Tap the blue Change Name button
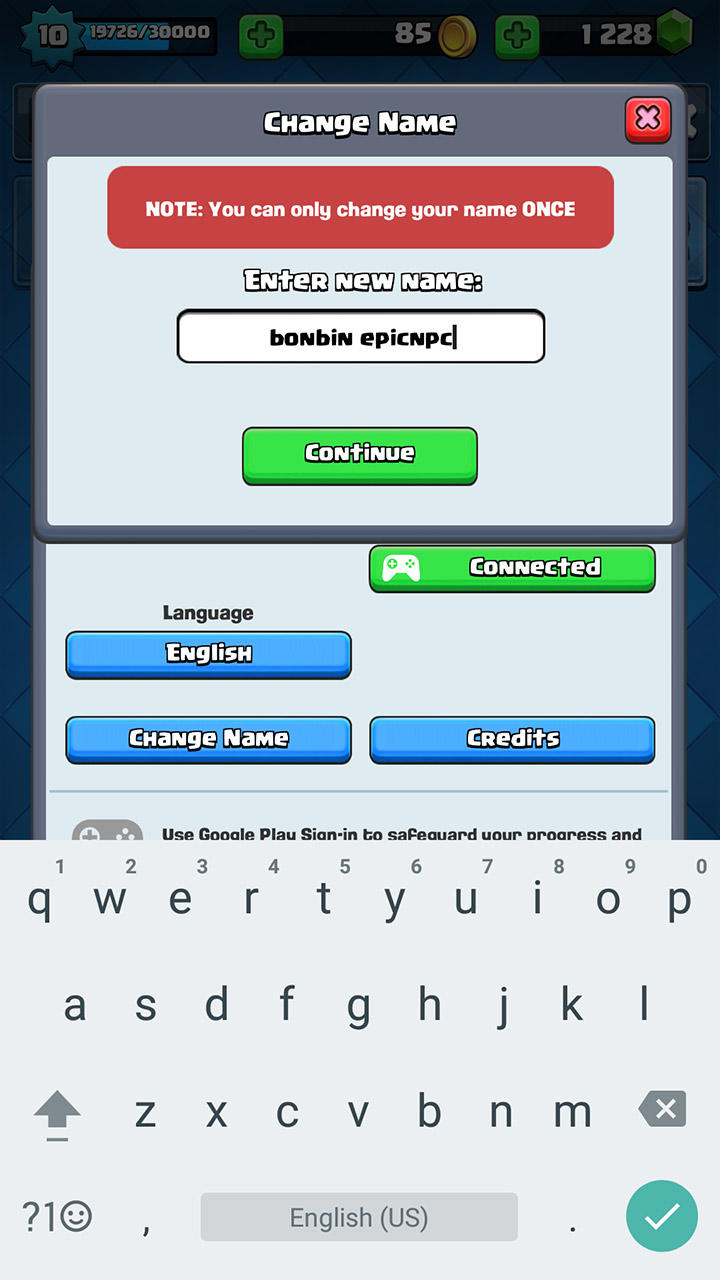 tap(208, 740)
